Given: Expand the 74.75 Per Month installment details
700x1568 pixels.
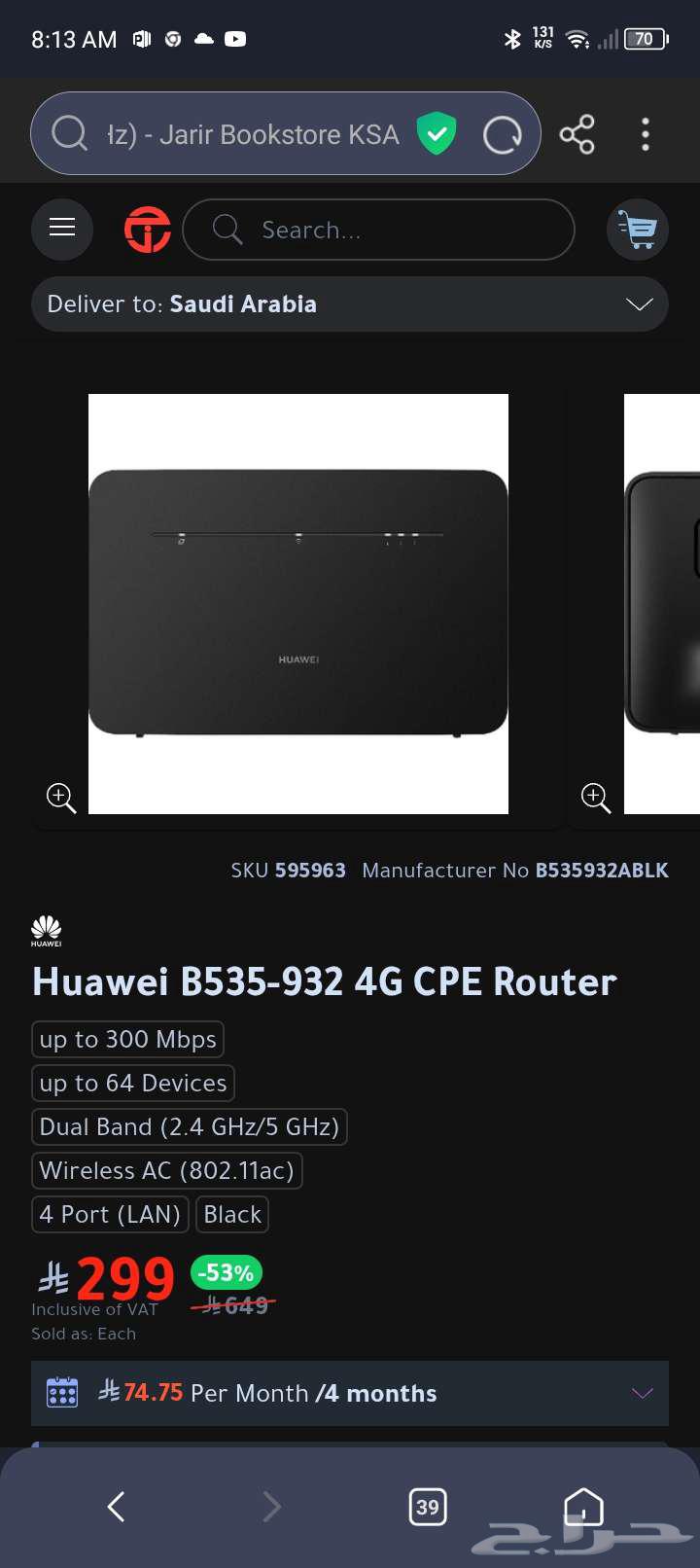Looking at the screenshot, I should pos(641,1393).
